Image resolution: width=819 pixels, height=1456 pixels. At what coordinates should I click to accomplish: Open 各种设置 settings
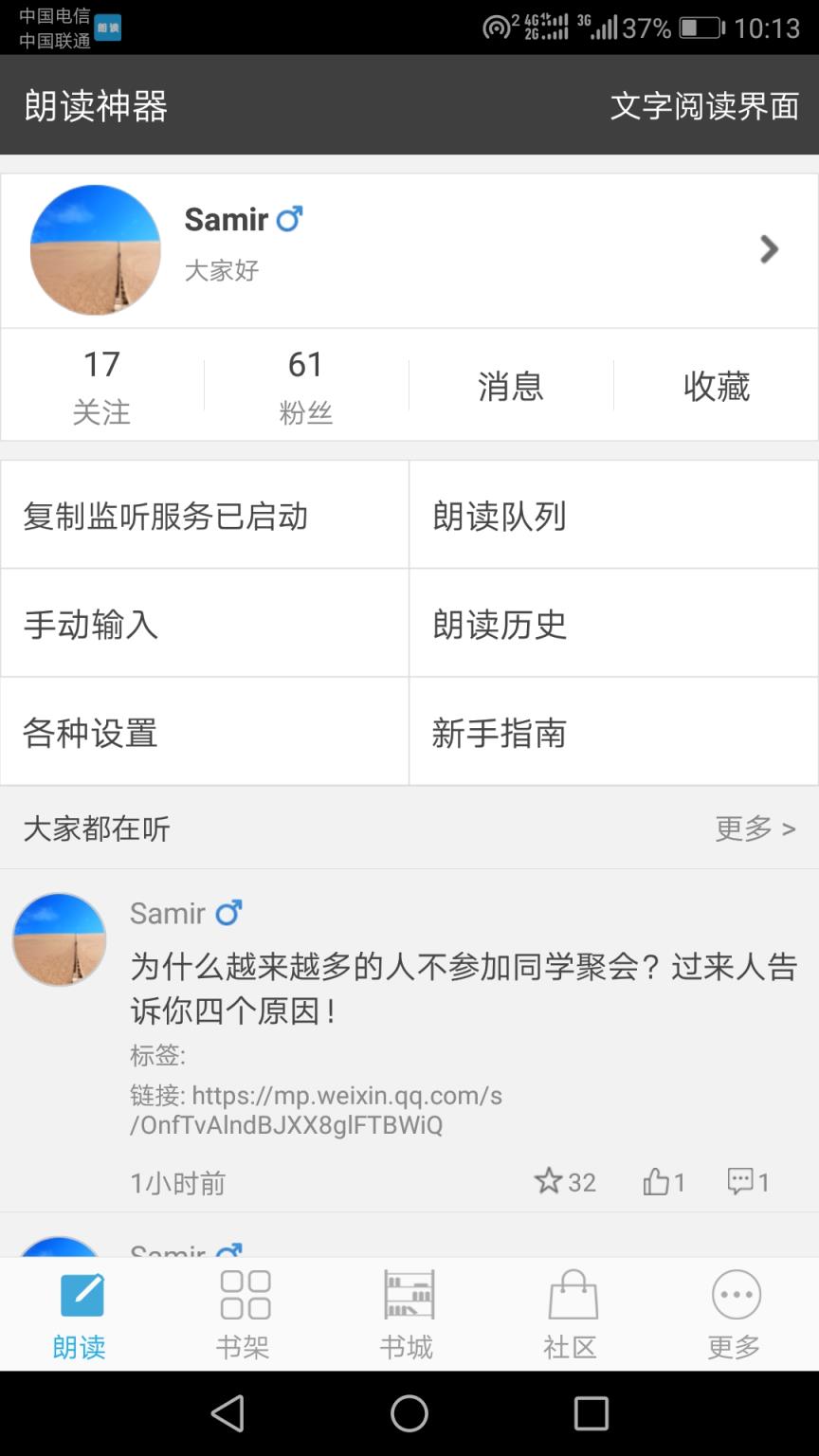[x=204, y=733]
